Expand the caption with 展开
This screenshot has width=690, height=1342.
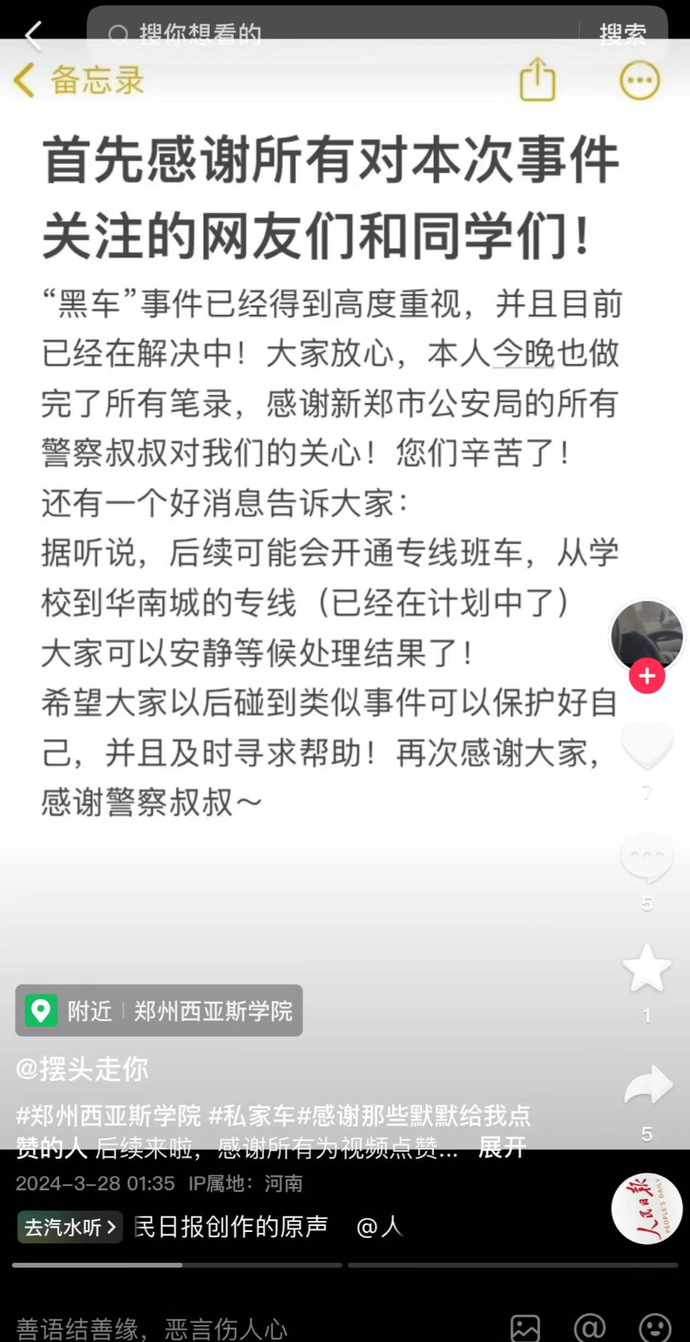(501, 1148)
